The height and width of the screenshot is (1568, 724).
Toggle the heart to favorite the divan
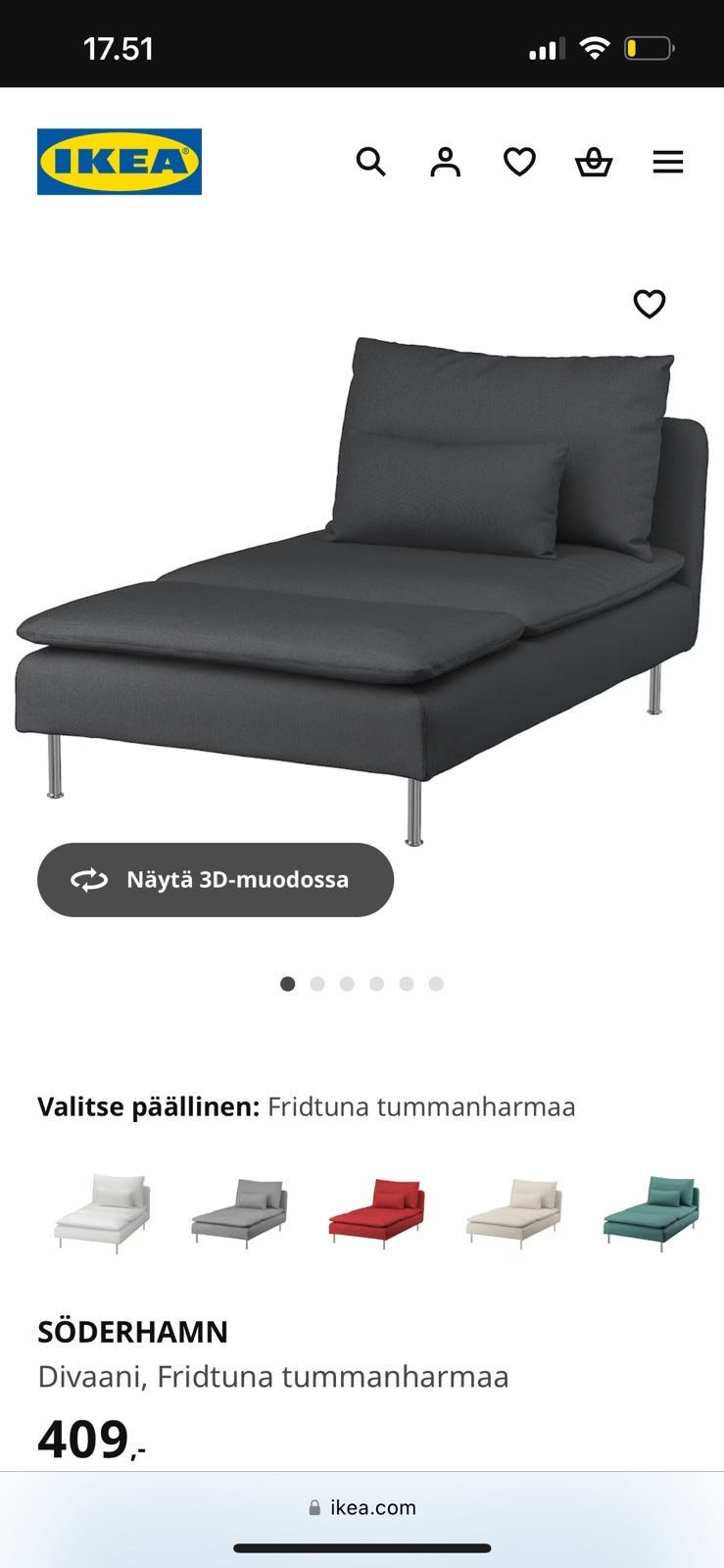tap(650, 304)
